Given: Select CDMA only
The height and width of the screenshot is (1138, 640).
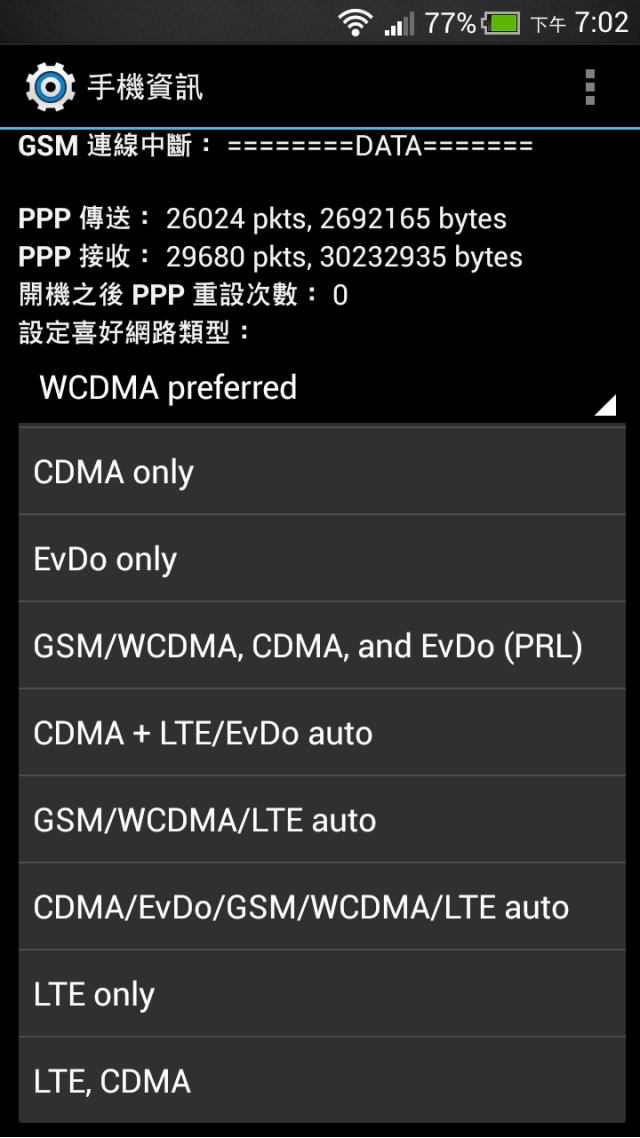Looking at the screenshot, I should pos(321,472).
